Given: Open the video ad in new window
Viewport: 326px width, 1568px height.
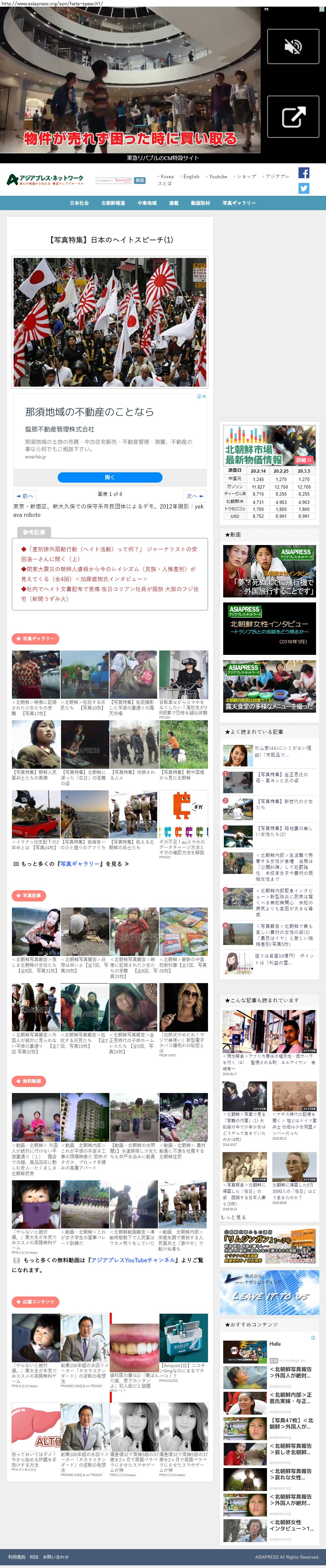Looking at the screenshot, I should coord(293,116).
